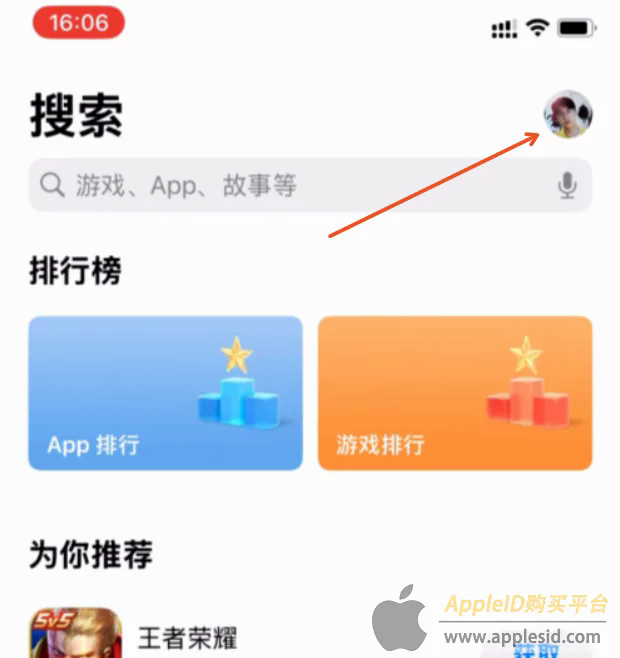620x658 pixels.
Task: Open the 游戏排行 card
Action: coord(455,393)
